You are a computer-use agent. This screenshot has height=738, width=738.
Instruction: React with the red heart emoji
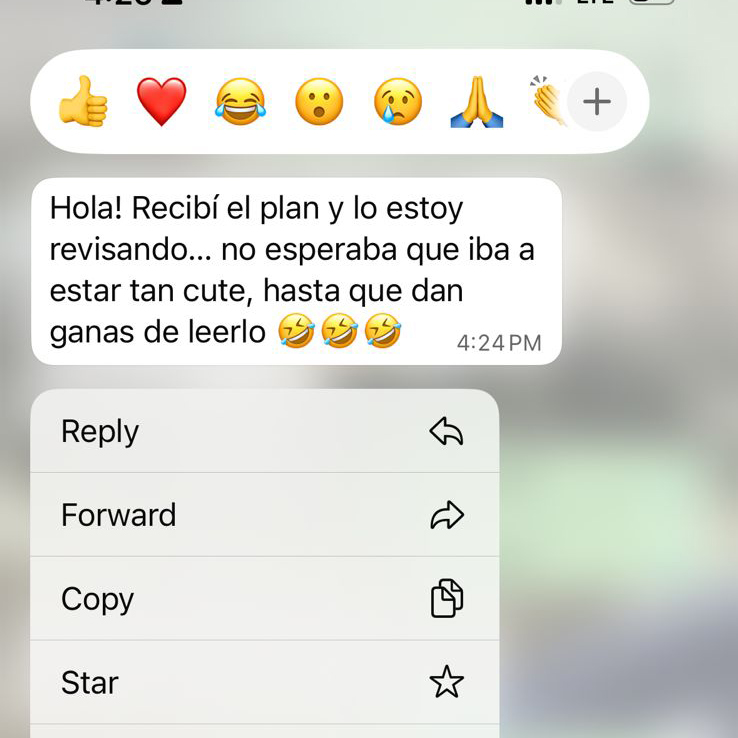pos(161,102)
